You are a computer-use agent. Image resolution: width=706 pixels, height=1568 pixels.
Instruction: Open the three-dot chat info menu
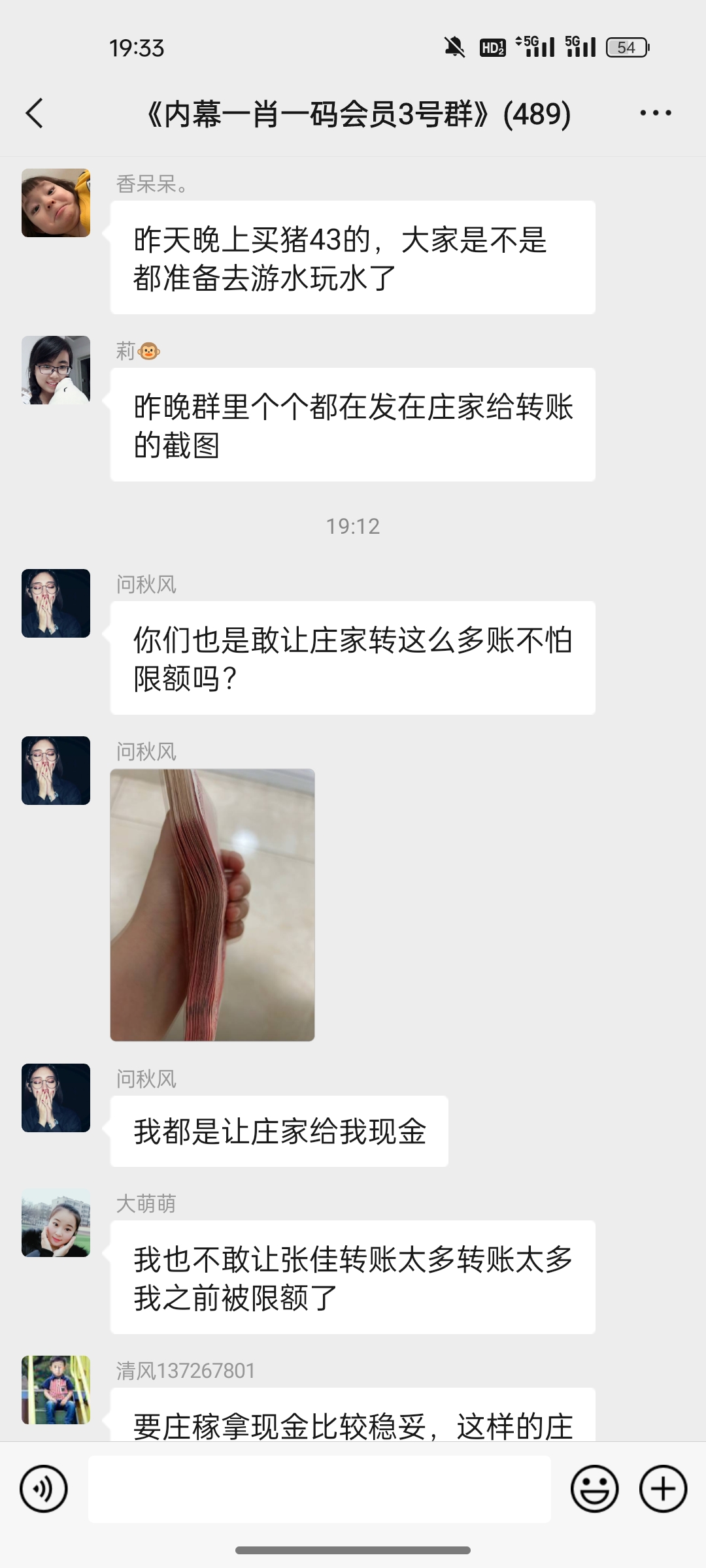point(655,114)
